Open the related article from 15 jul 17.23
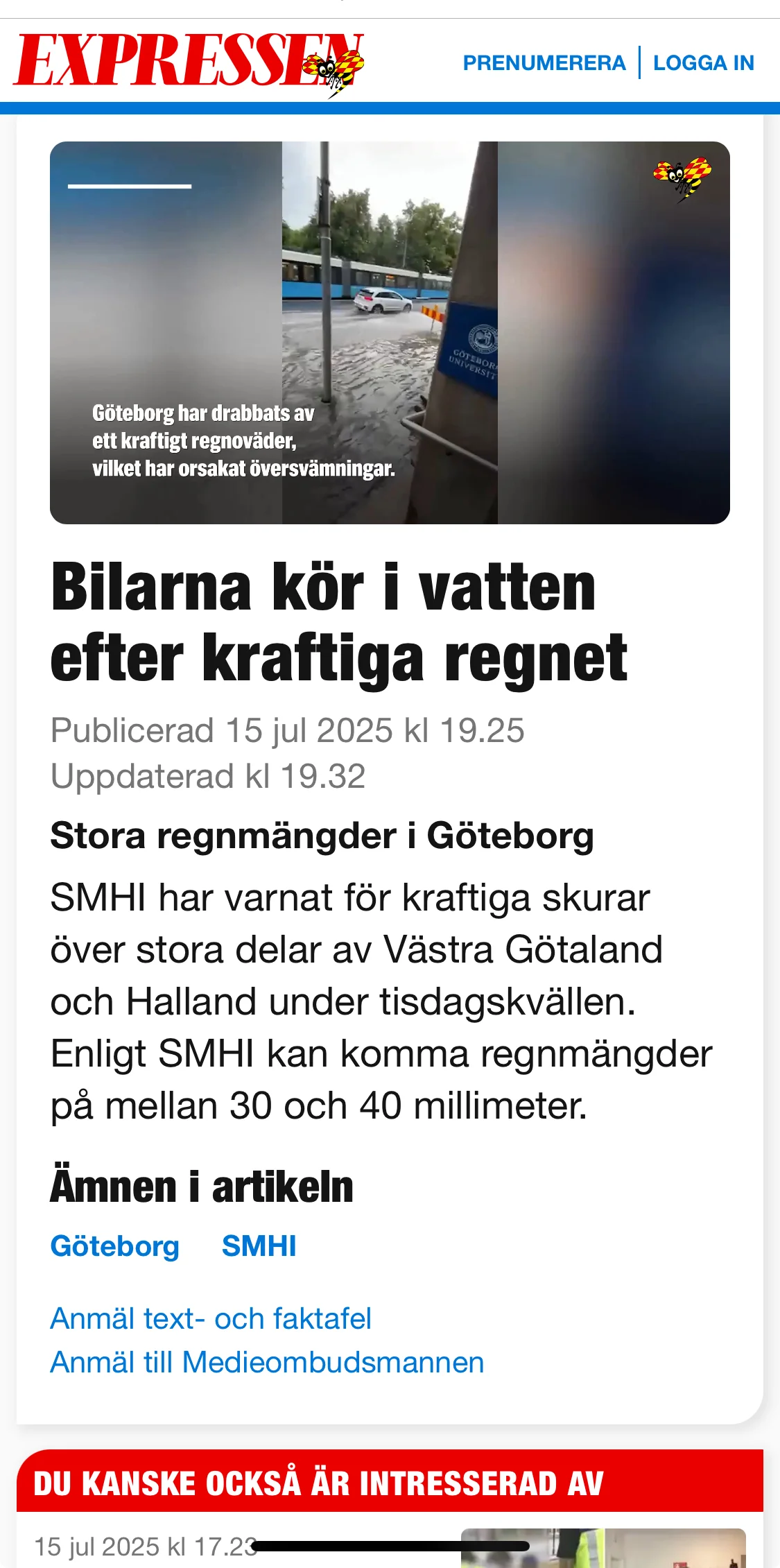 coord(390,1547)
